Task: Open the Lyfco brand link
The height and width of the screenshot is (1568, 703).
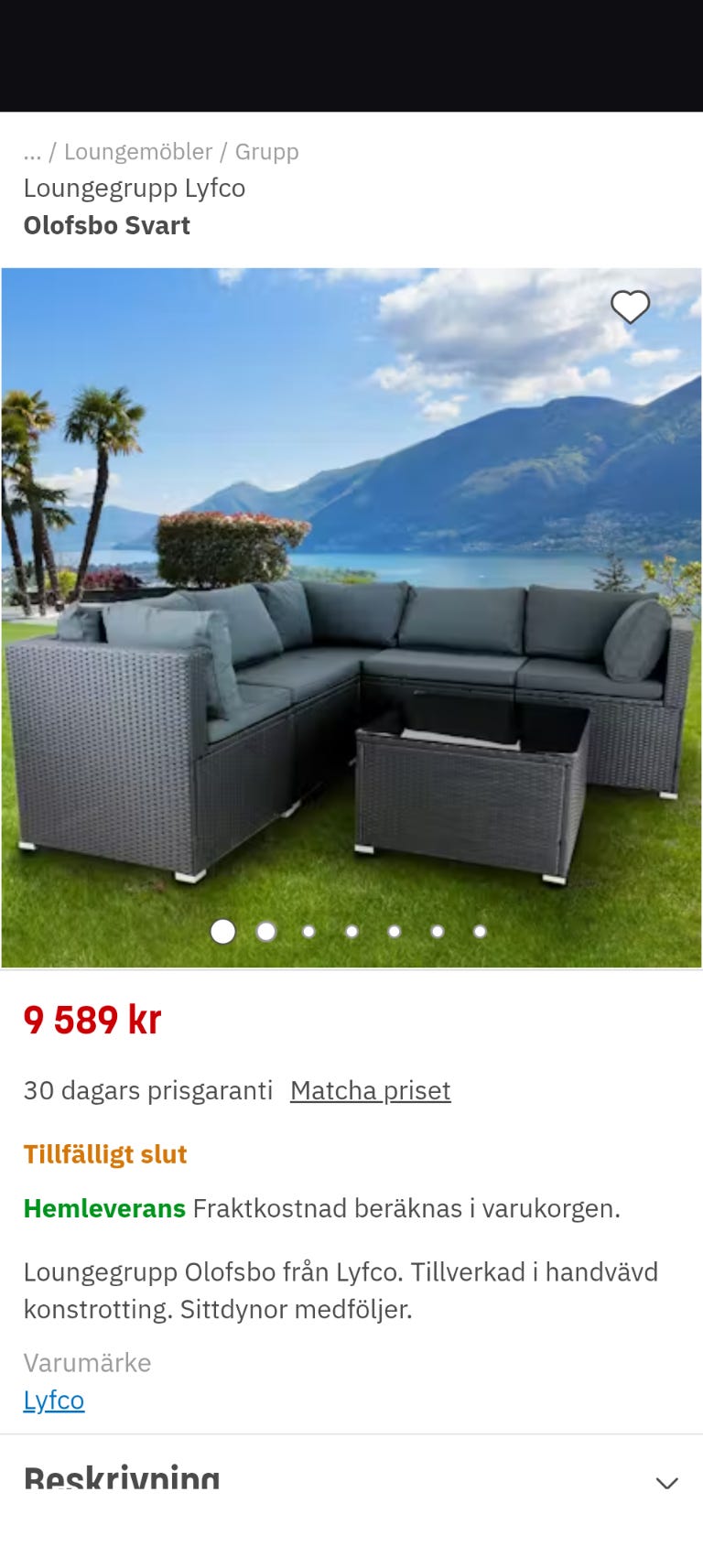Action: click(x=53, y=1400)
